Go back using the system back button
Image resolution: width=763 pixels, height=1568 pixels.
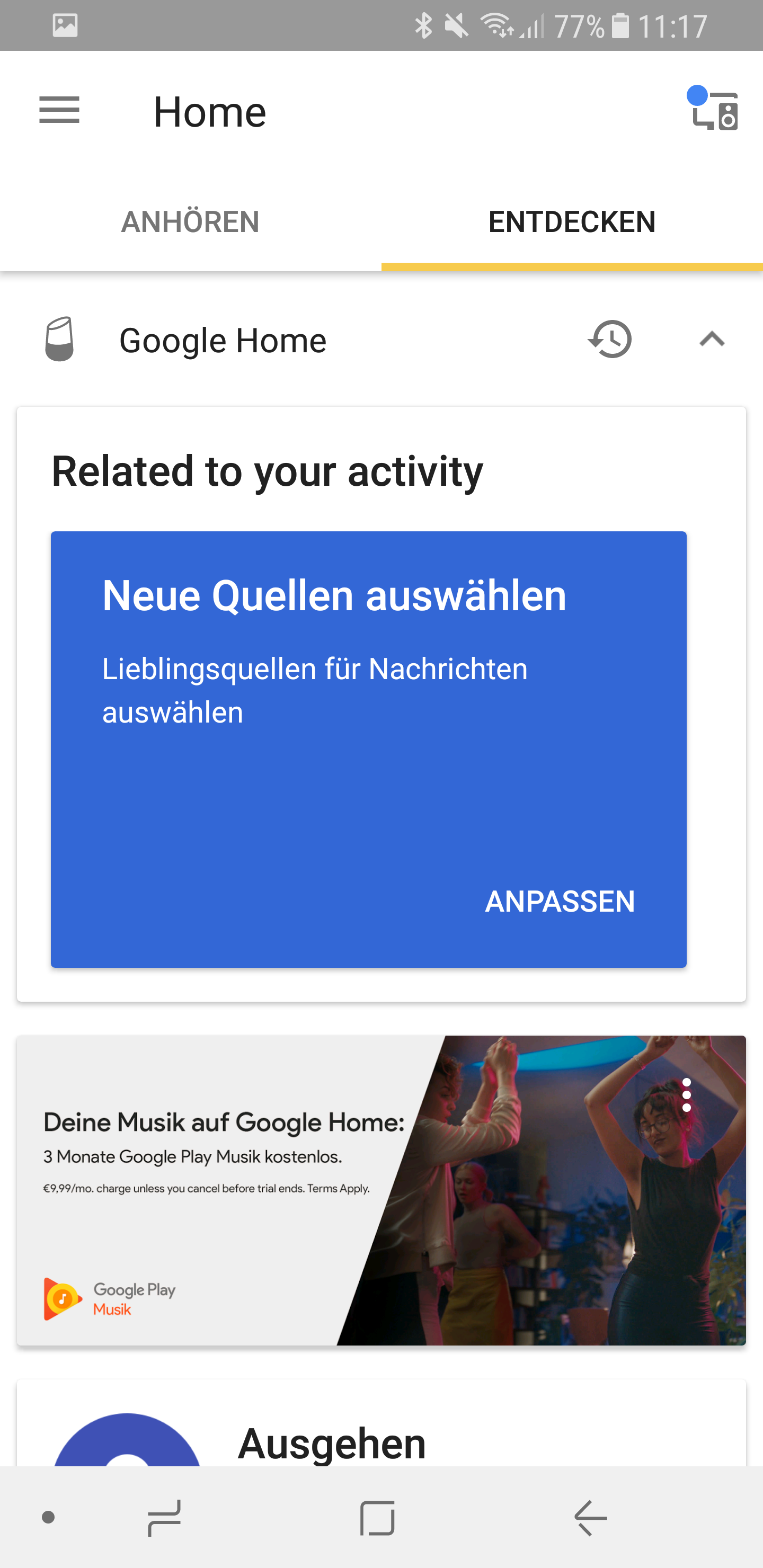pos(590,1518)
